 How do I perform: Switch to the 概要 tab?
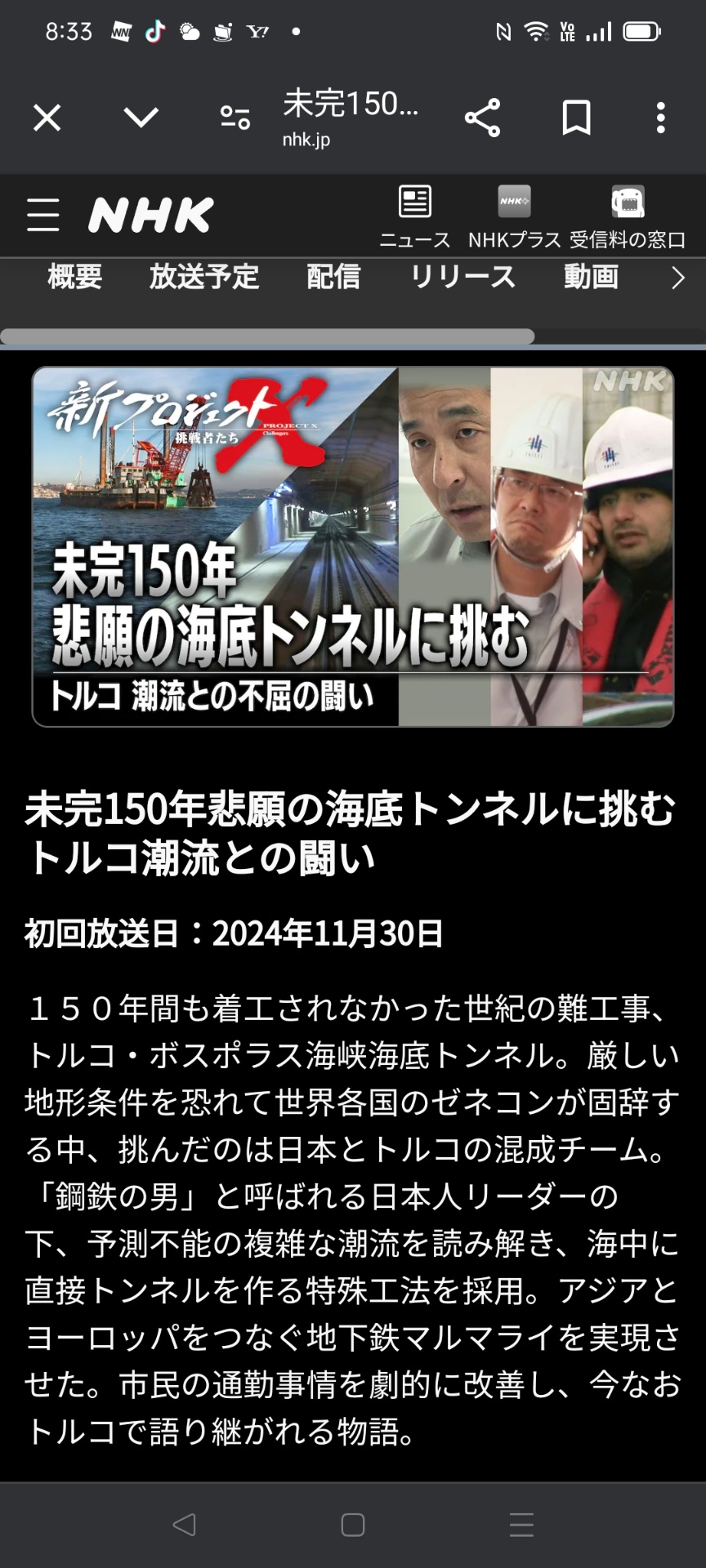point(75,278)
